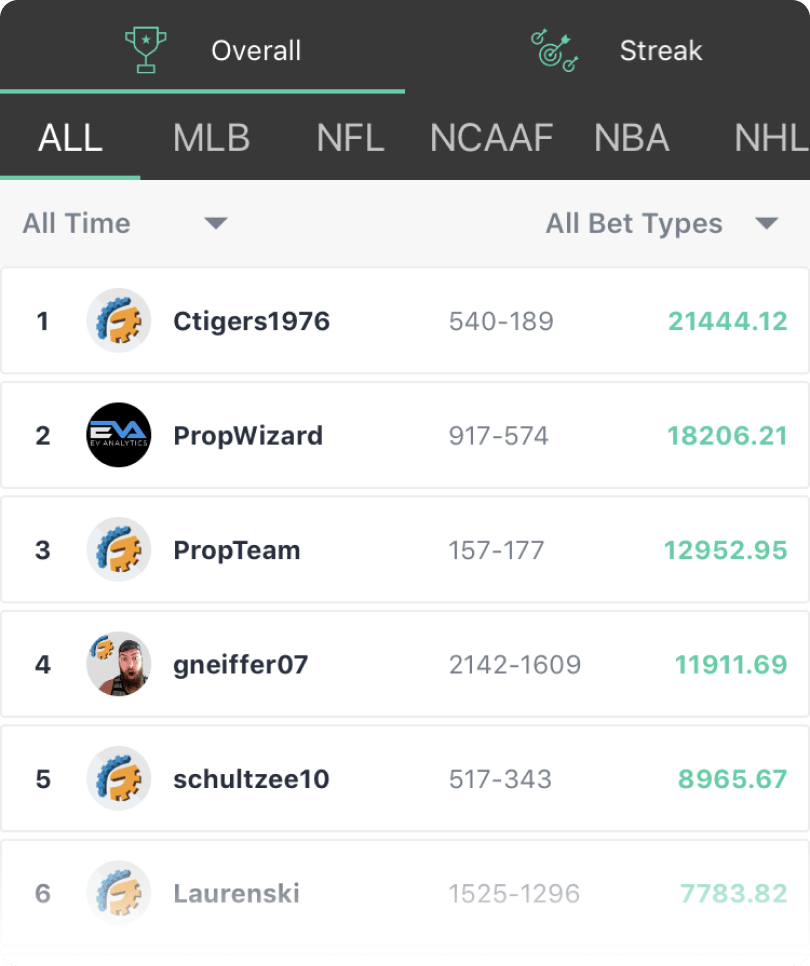Expand the All Time dropdown
This screenshot has width=810, height=966.
coord(125,223)
